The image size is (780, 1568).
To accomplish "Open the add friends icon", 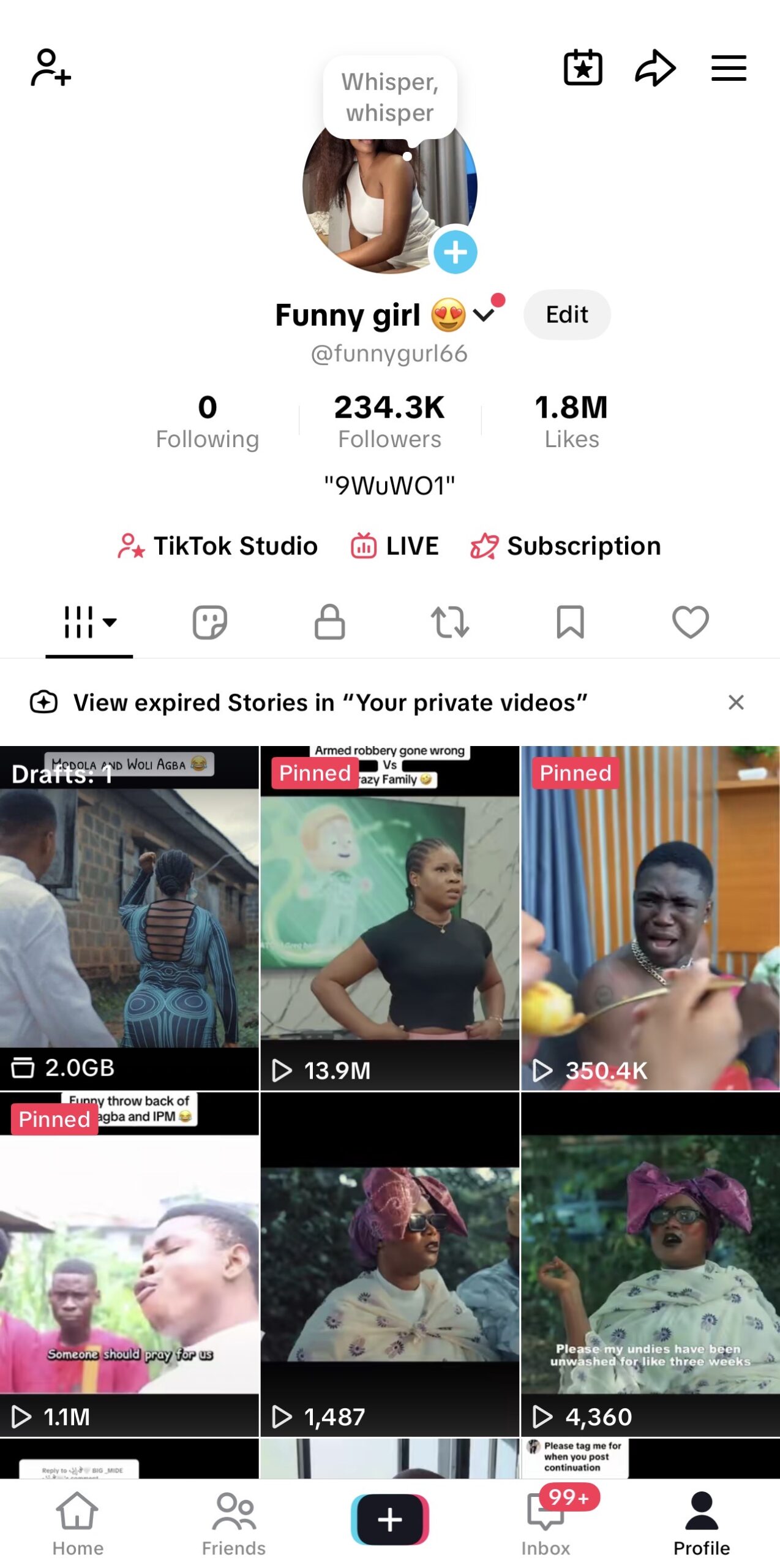I will click(x=51, y=67).
